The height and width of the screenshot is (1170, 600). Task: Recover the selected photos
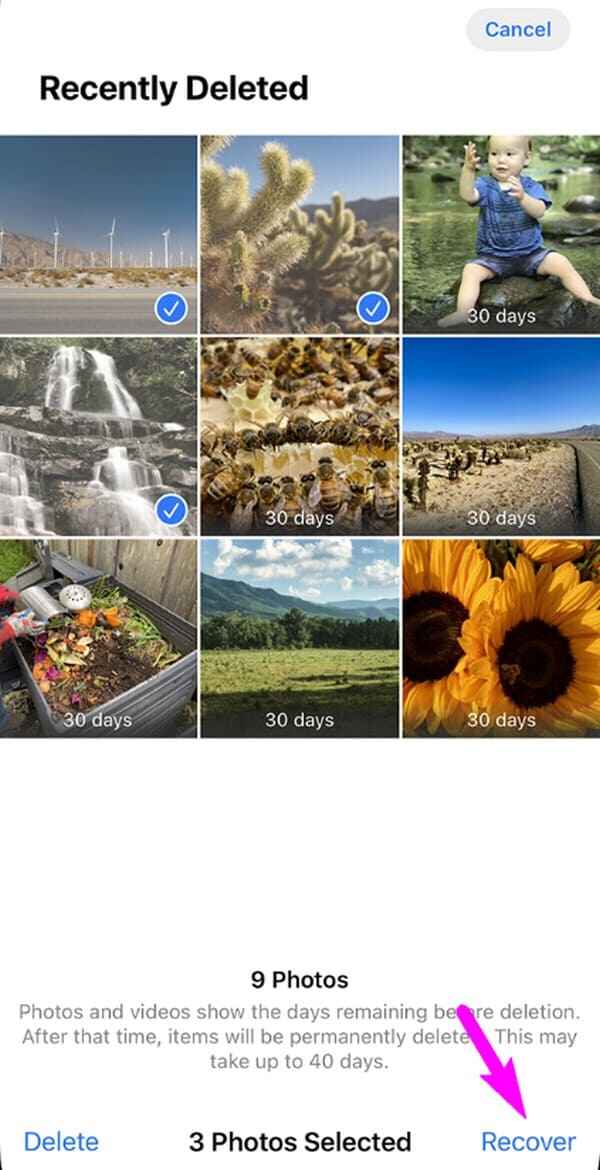click(x=528, y=1141)
